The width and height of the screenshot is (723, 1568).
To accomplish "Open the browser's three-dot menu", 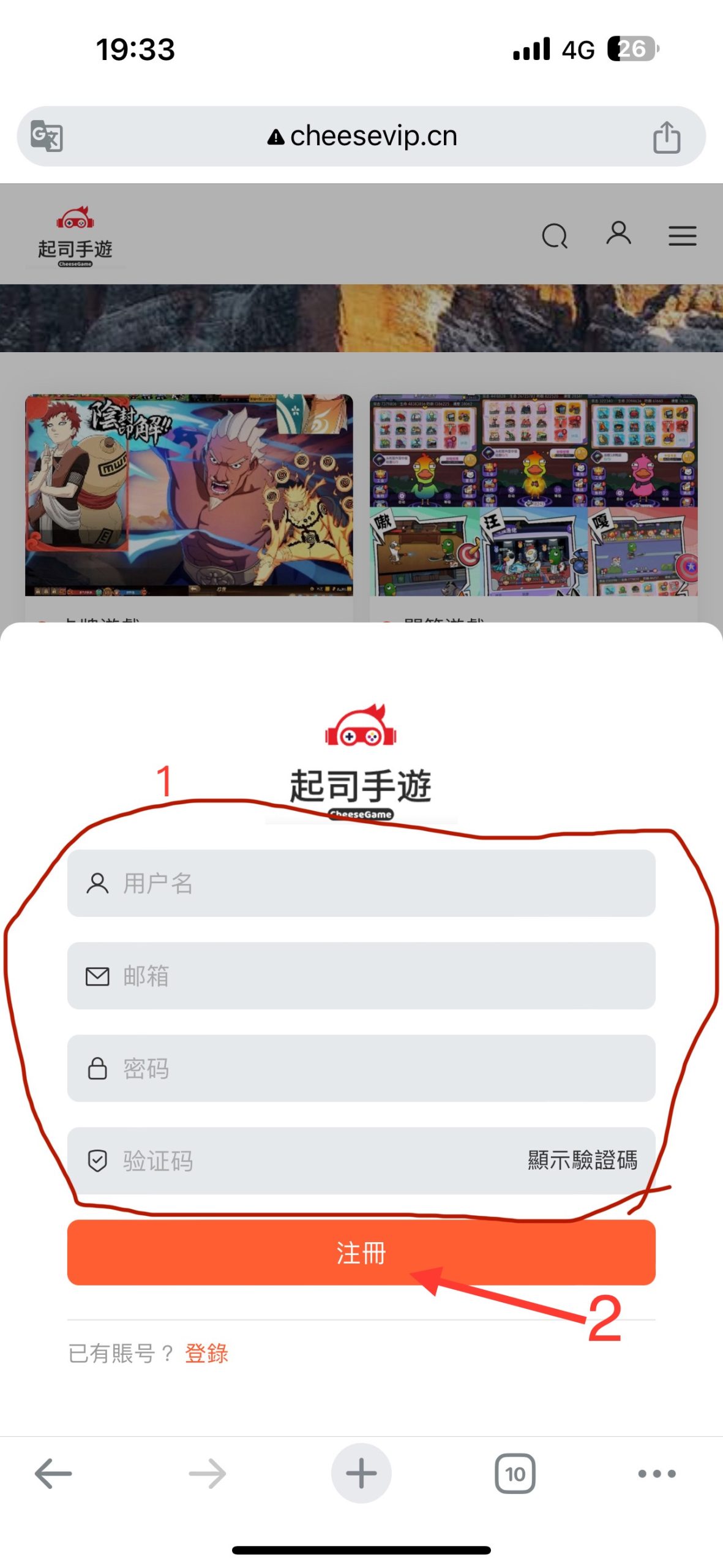I will [657, 1473].
